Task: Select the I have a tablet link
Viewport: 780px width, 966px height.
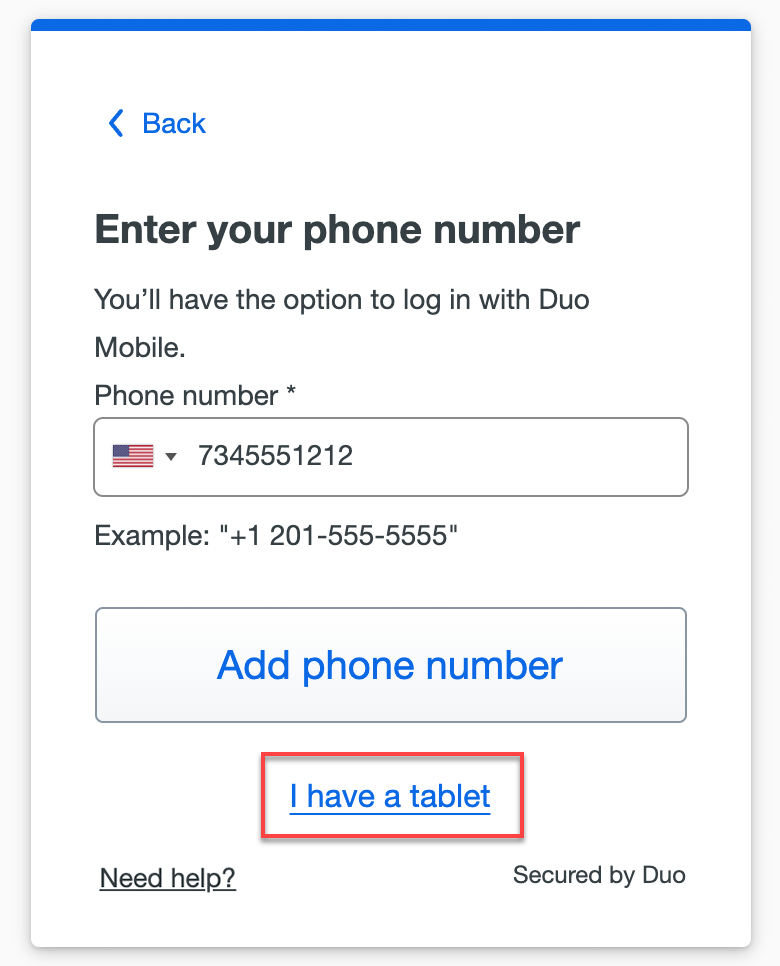Action: click(x=390, y=796)
